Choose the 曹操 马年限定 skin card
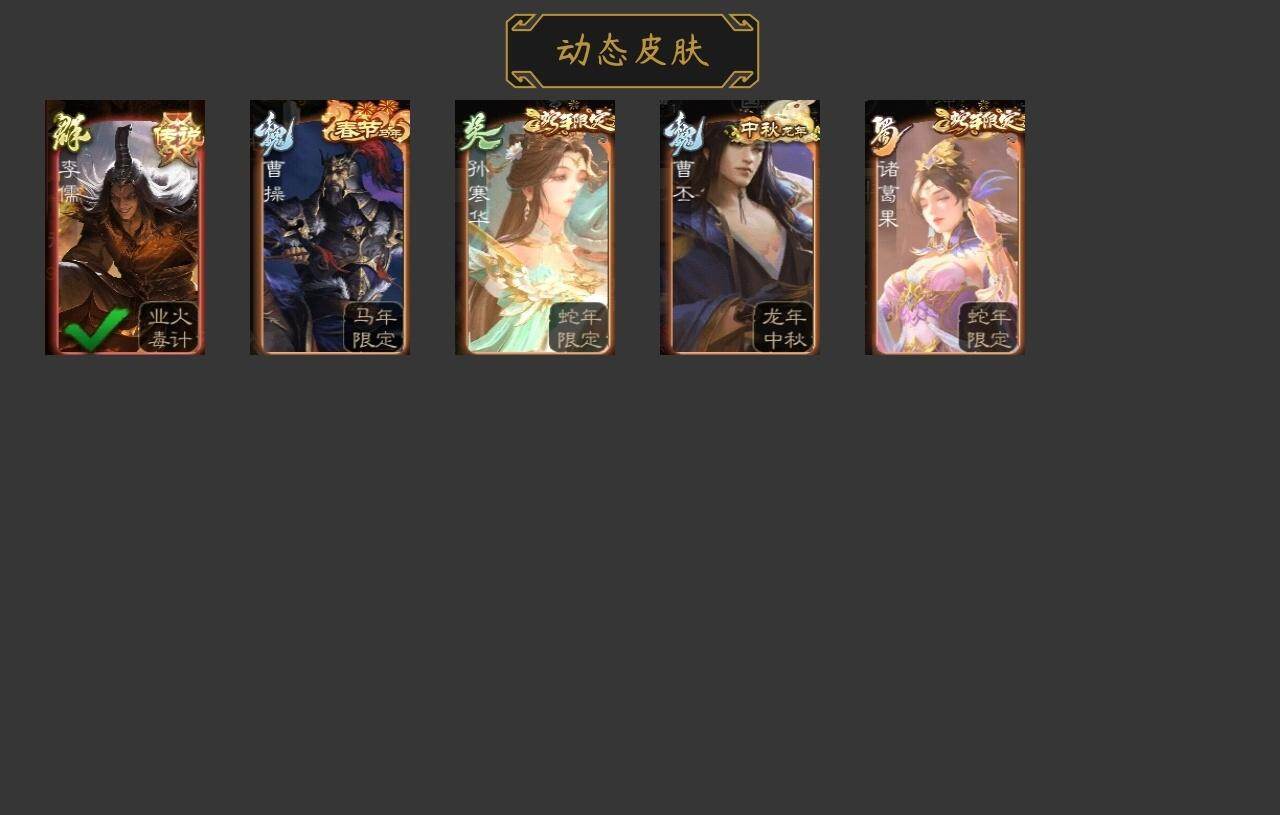The width and height of the screenshot is (1280, 815). click(x=330, y=228)
